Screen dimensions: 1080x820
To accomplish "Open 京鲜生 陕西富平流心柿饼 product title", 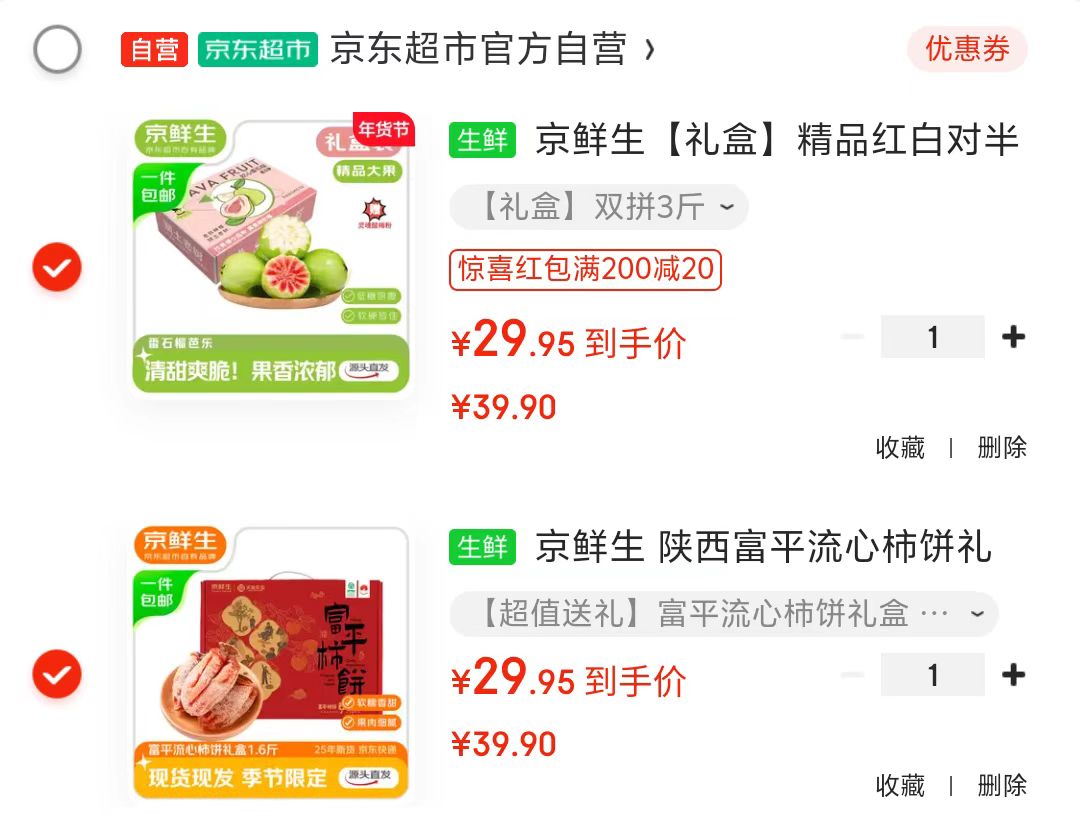I will [763, 547].
